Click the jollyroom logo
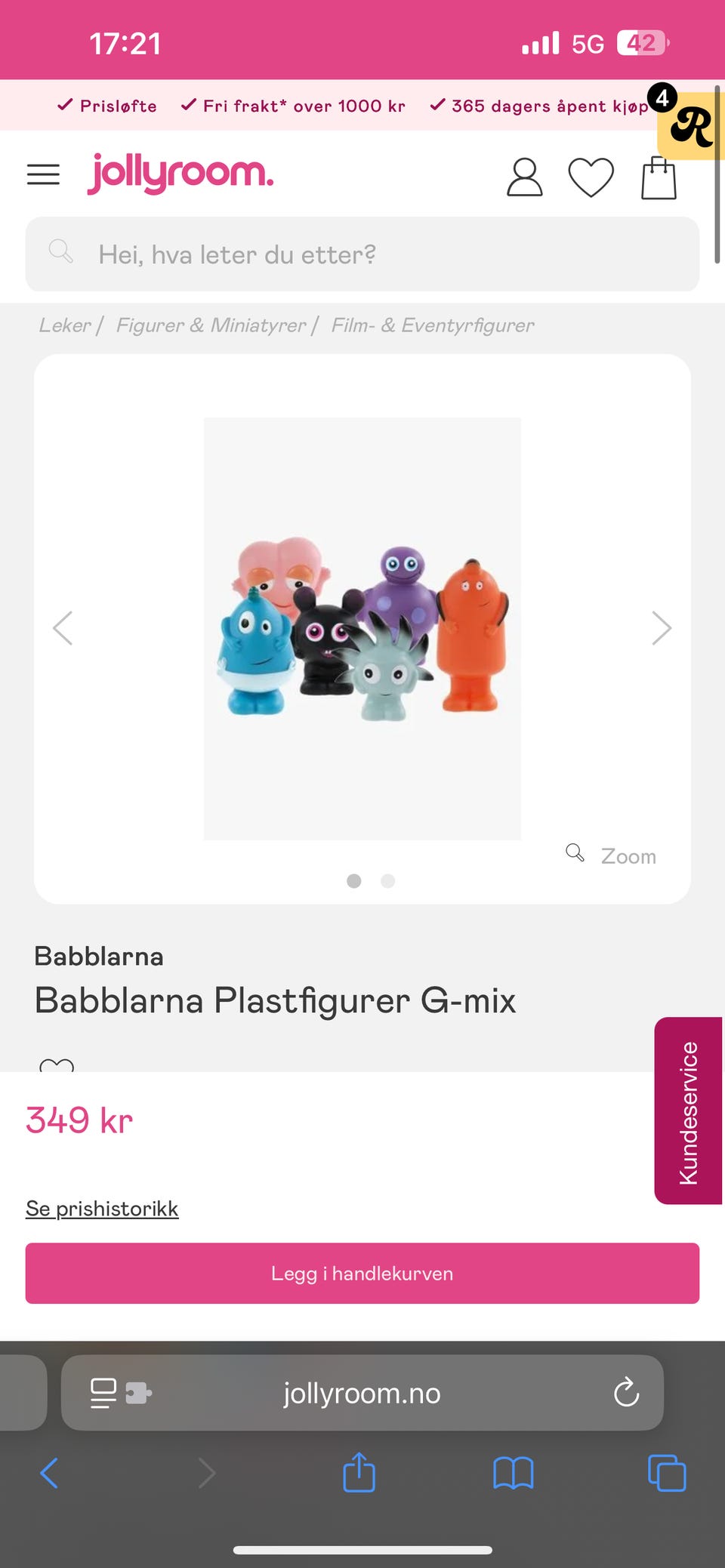The width and height of the screenshot is (725, 1568). [180, 172]
